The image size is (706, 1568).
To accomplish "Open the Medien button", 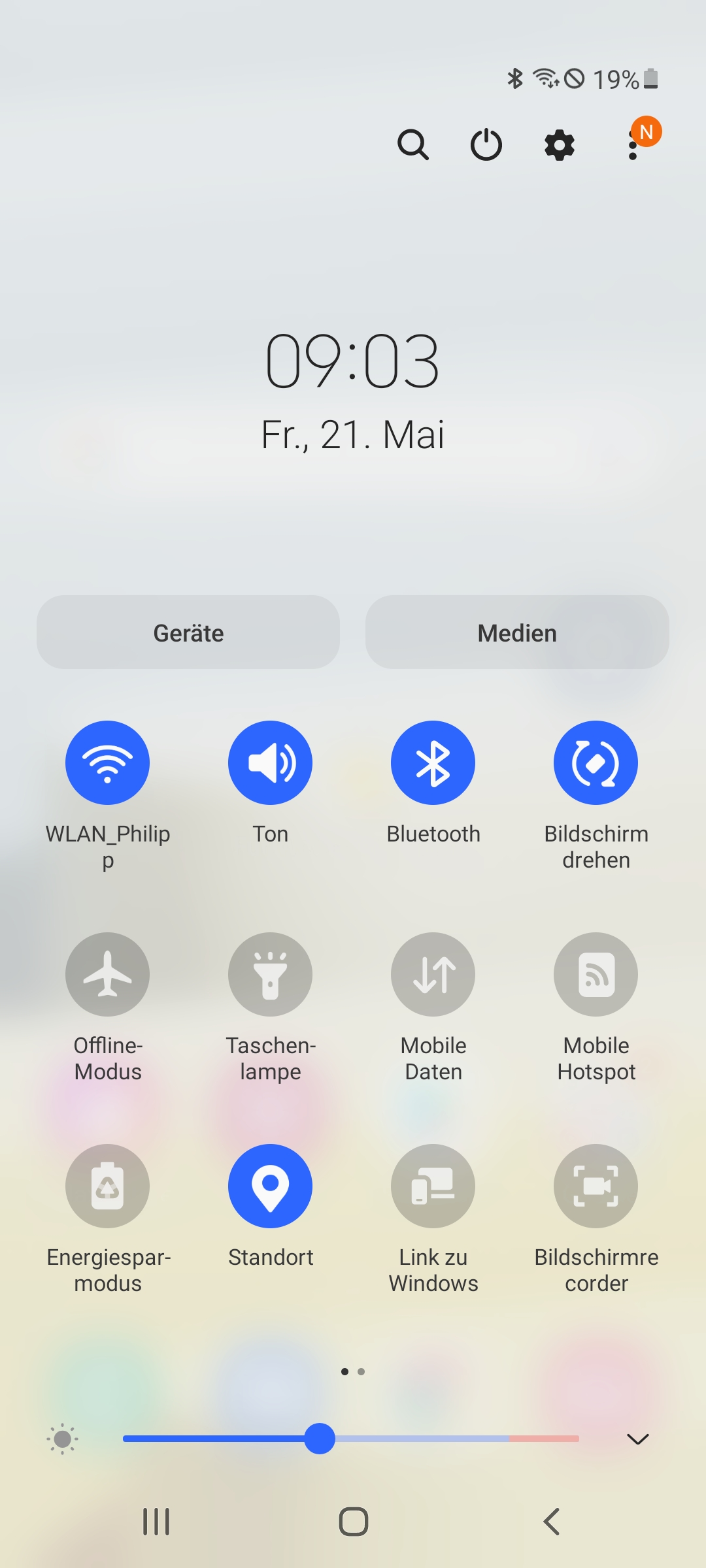I will [x=517, y=632].
